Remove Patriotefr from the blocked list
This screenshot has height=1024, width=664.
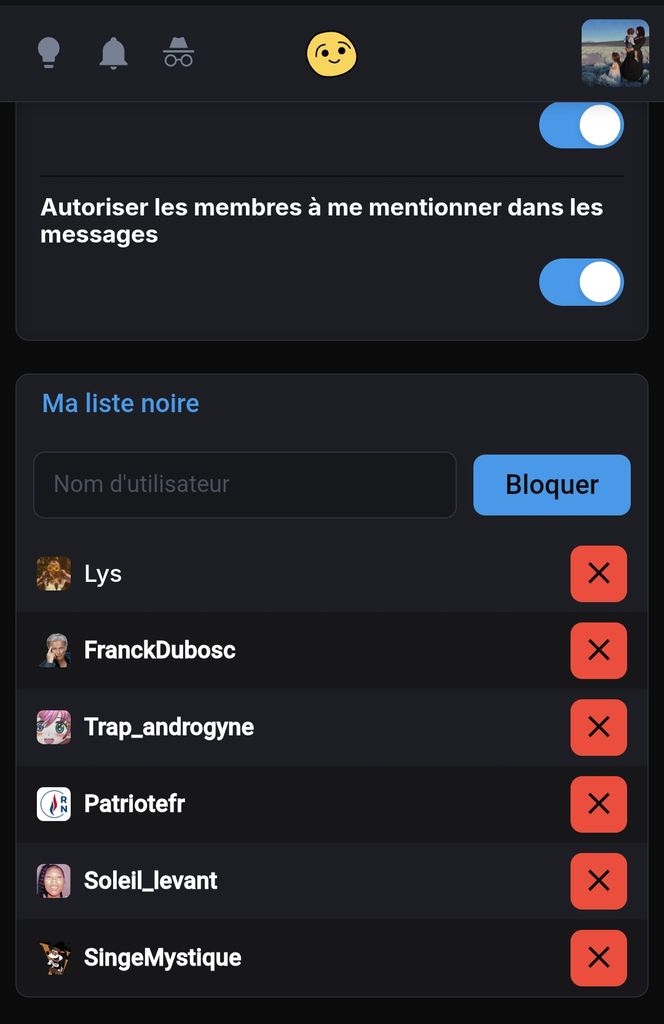(x=598, y=804)
